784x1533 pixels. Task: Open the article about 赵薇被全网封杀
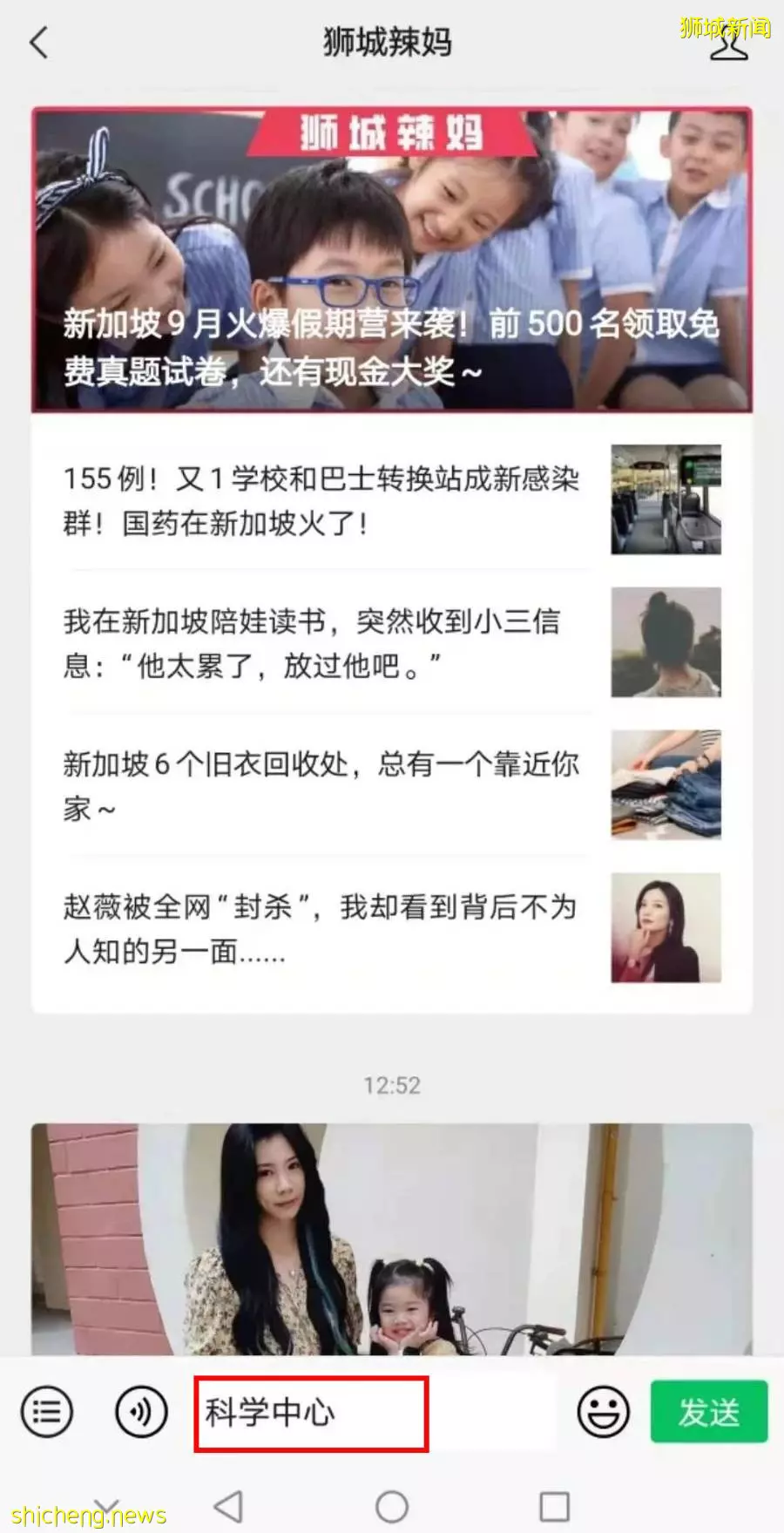pyautogui.click(x=322, y=929)
